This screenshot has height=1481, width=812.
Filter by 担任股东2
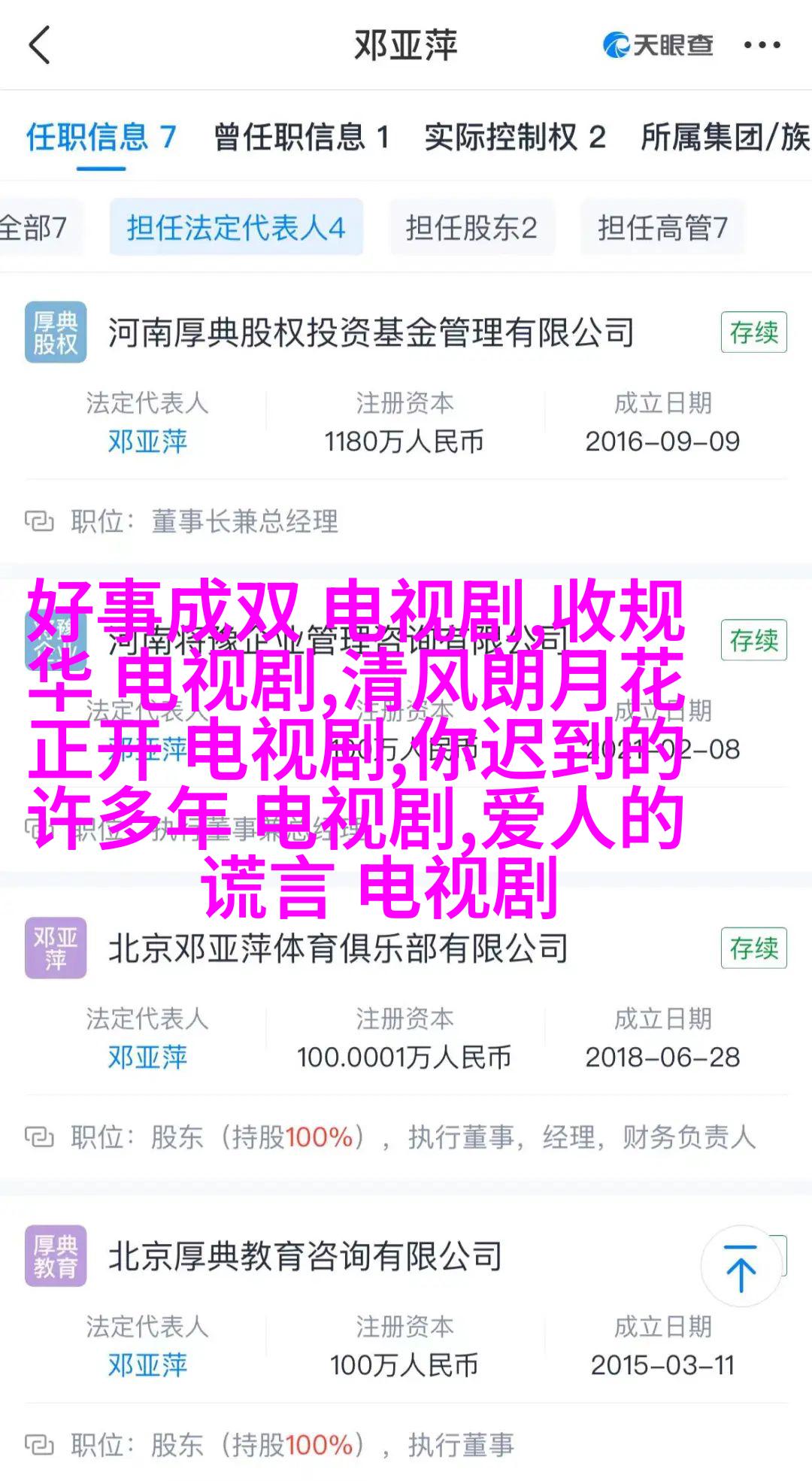471,227
